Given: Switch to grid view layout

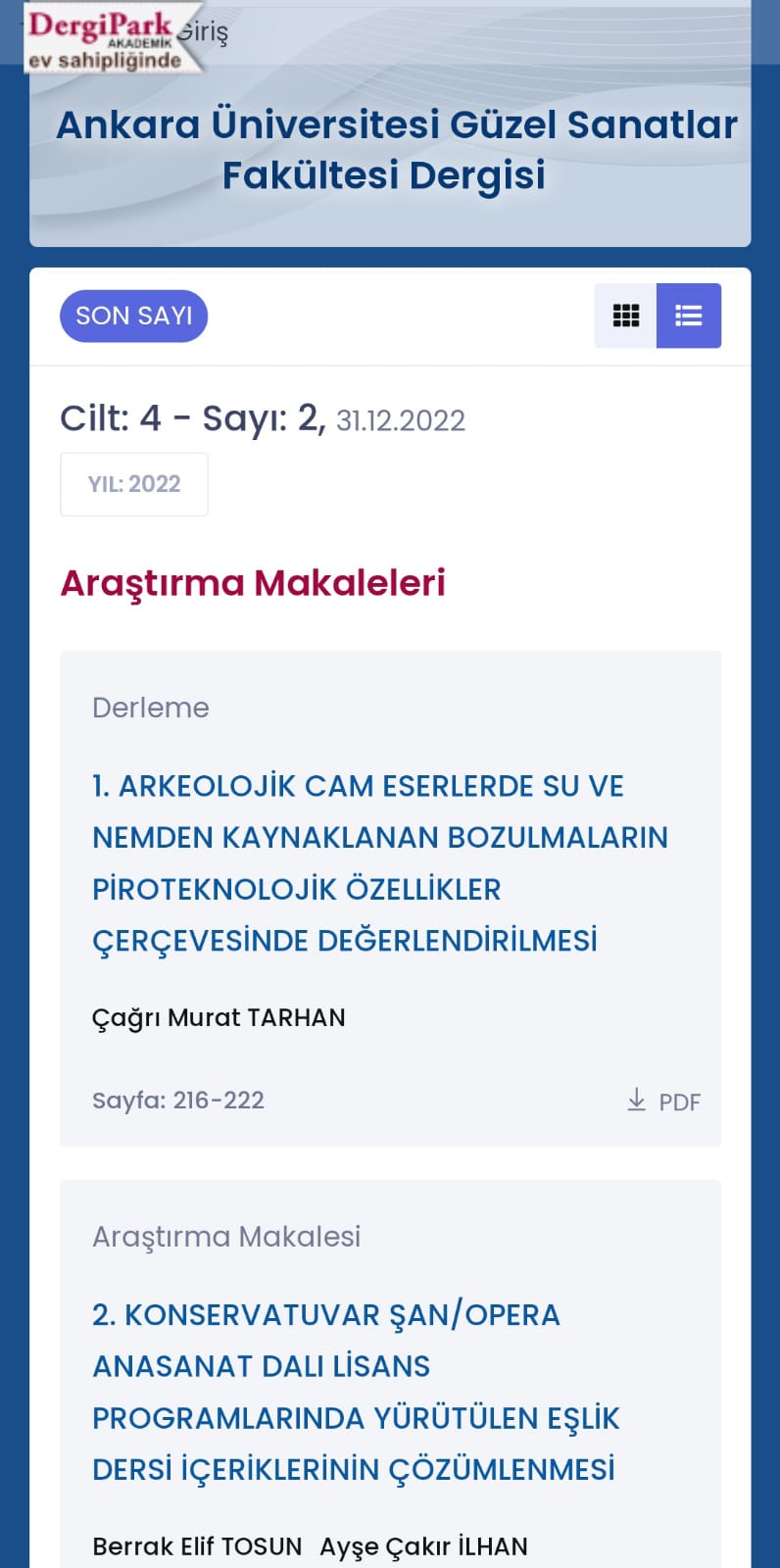Looking at the screenshot, I should pyautogui.click(x=625, y=316).
